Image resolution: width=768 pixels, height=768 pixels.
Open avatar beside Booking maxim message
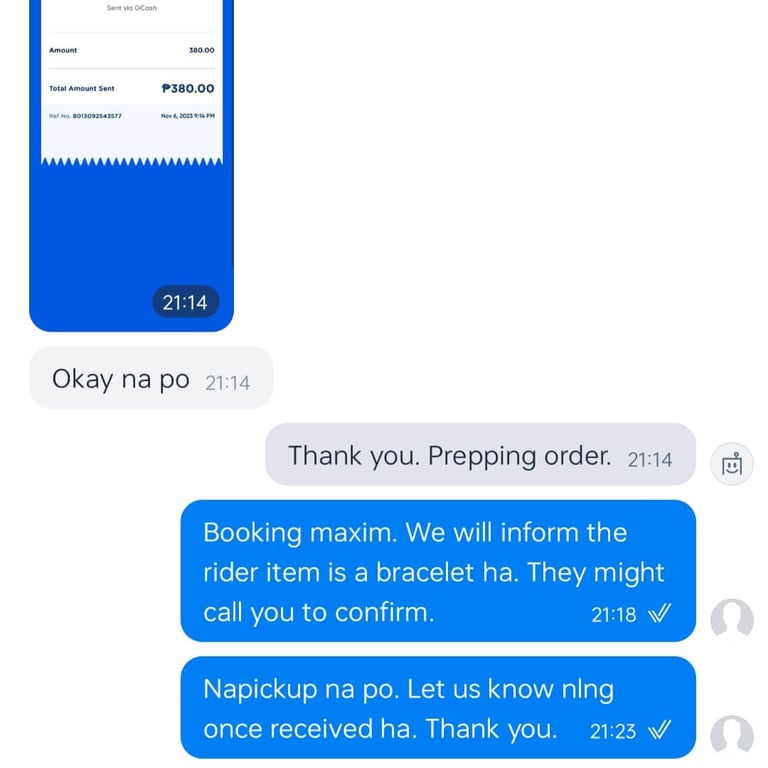click(x=732, y=619)
